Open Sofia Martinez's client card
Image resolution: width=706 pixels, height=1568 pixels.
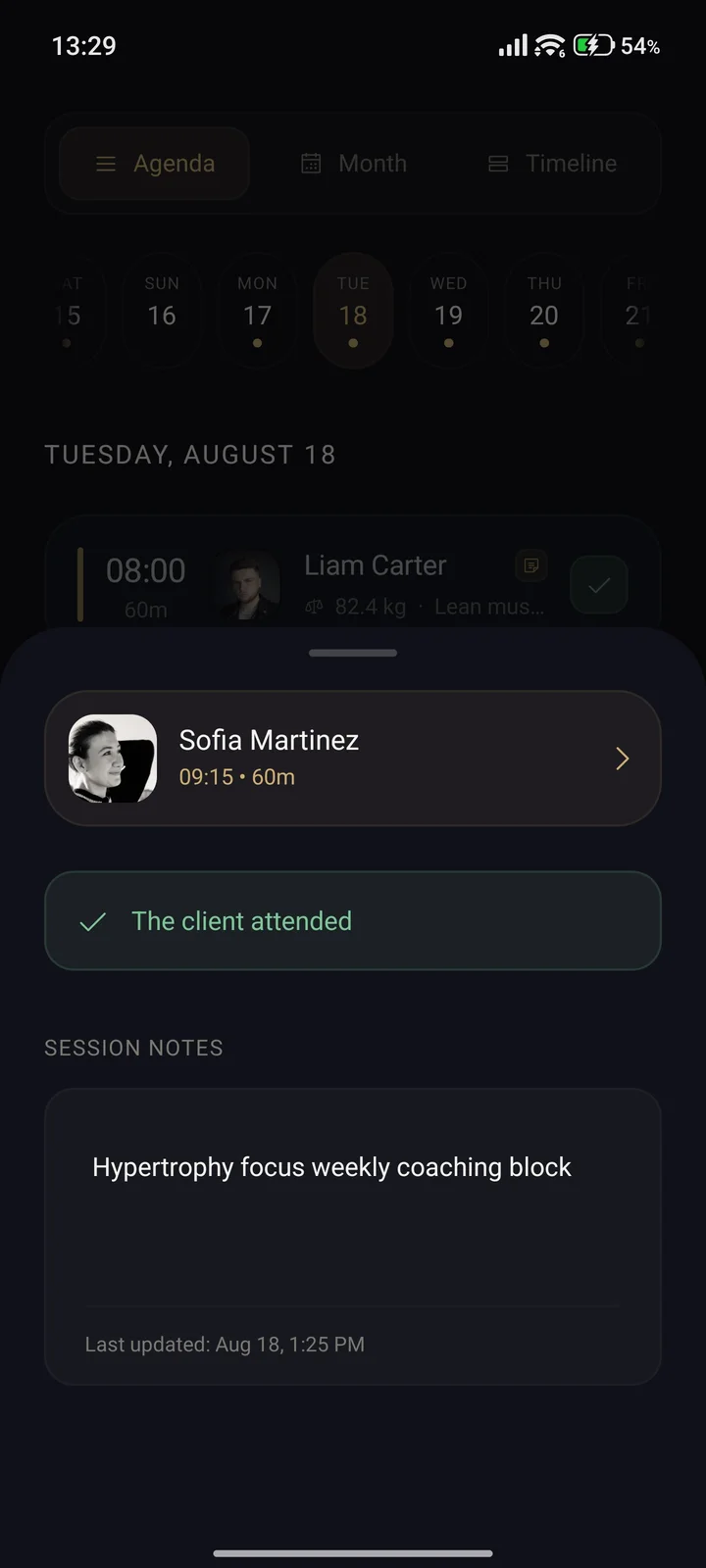click(353, 759)
